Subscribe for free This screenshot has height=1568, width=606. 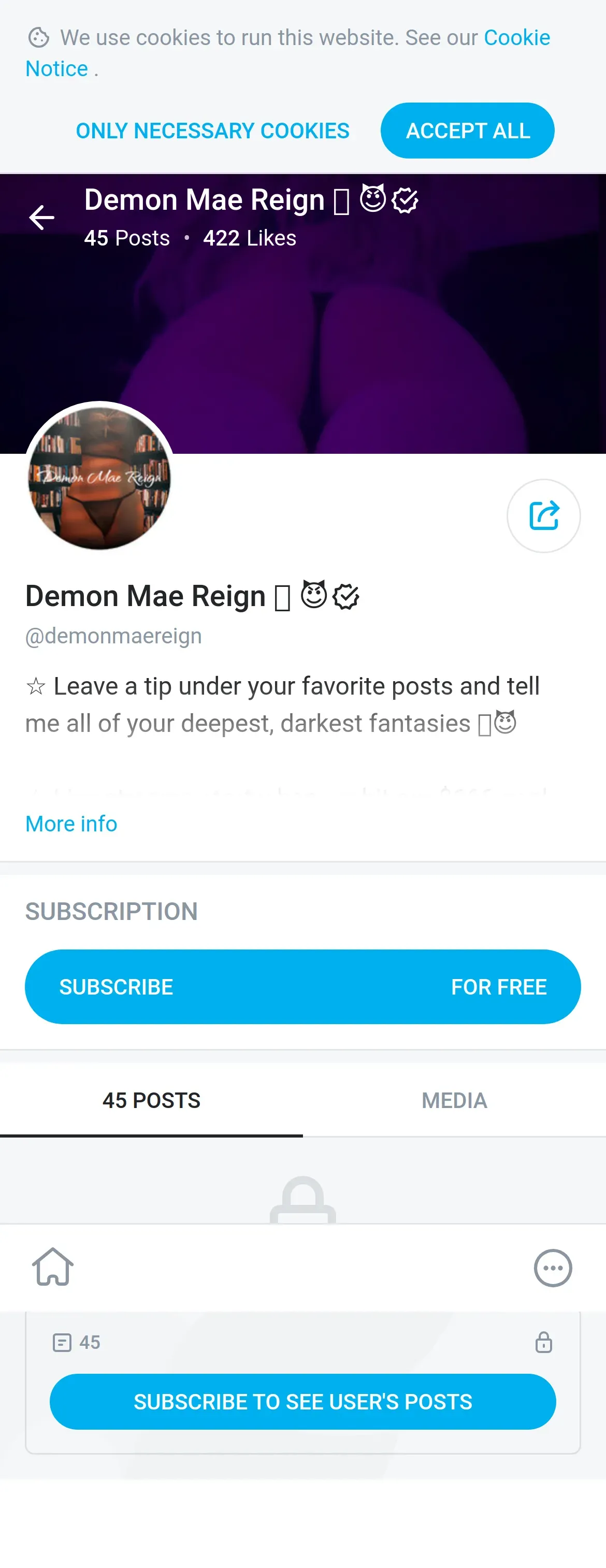click(x=302, y=986)
